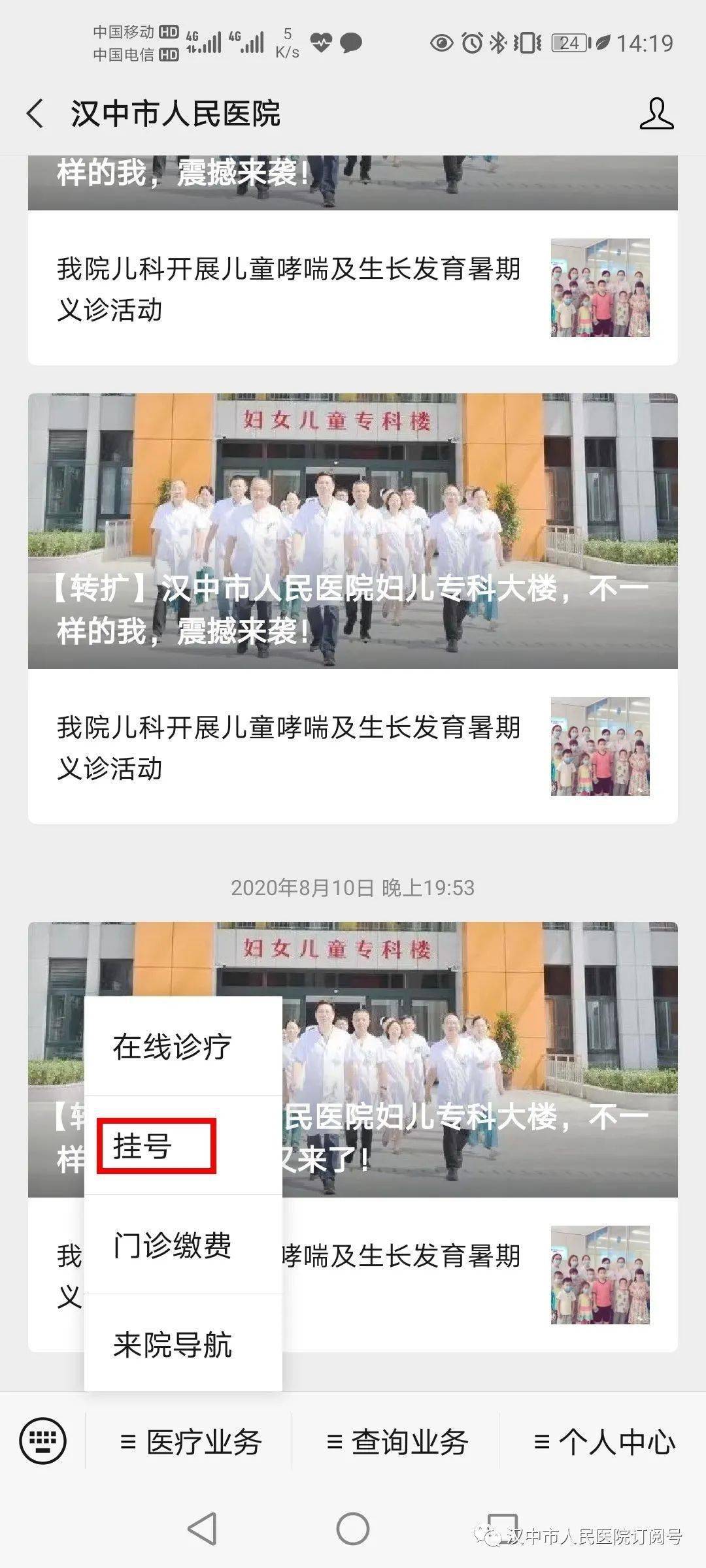Go back from 汉中市人民医院 chat
Image resolution: width=706 pixels, height=1568 pixels.
pyautogui.click(x=36, y=113)
